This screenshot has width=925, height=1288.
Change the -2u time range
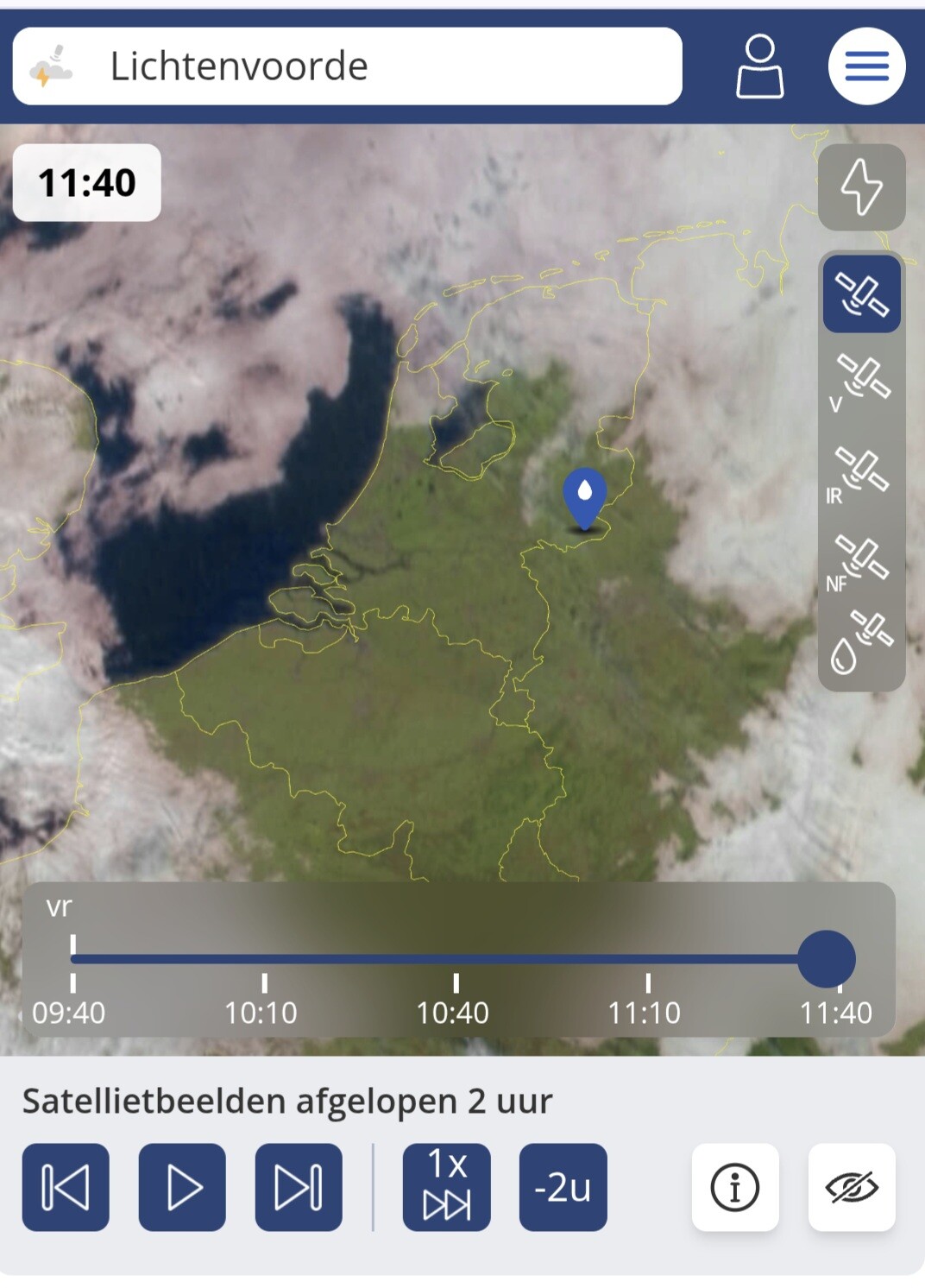point(563,1187)
